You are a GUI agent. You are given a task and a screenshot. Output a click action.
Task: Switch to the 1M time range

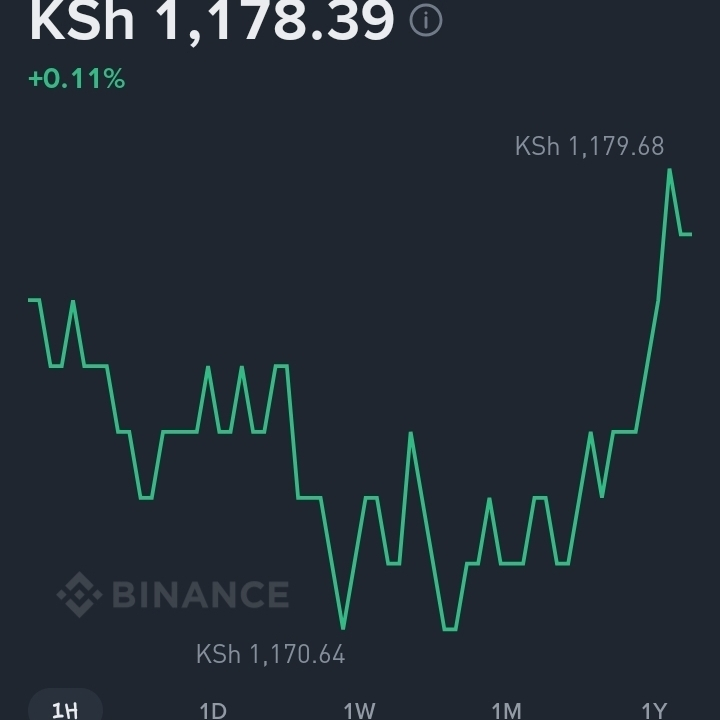click(506, 710)
